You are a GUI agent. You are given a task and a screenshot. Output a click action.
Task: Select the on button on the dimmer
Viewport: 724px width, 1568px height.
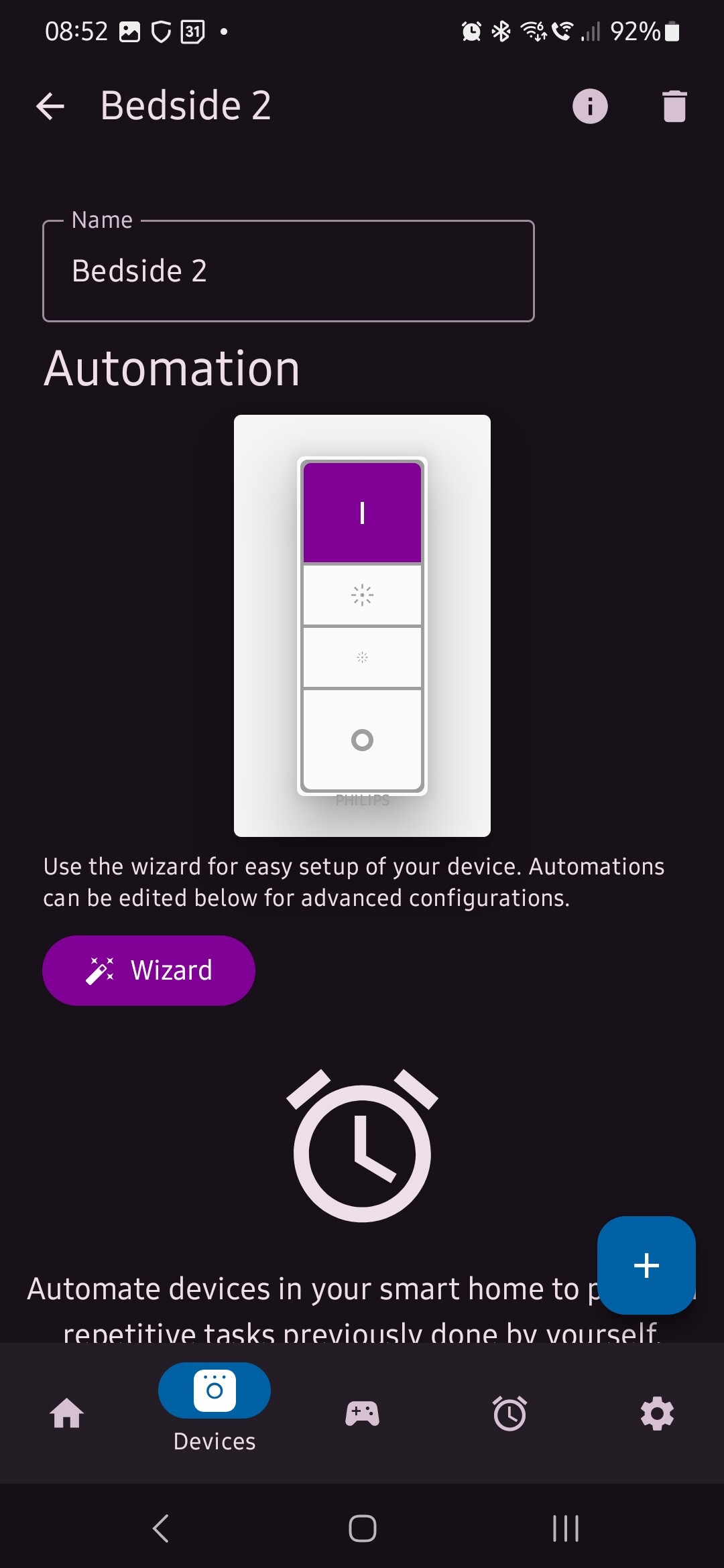coord(362,513)
